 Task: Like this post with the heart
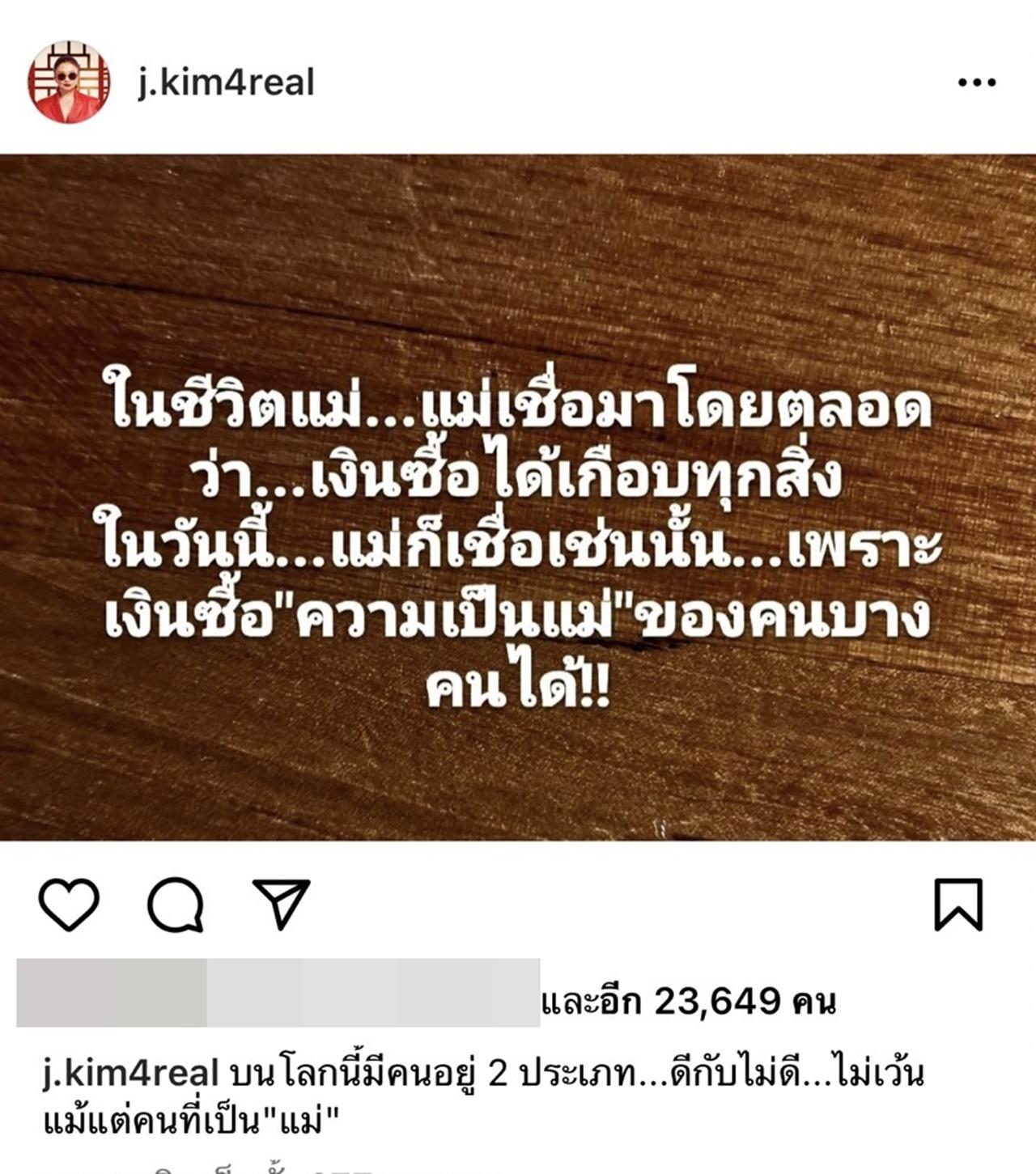pos(69,904)
